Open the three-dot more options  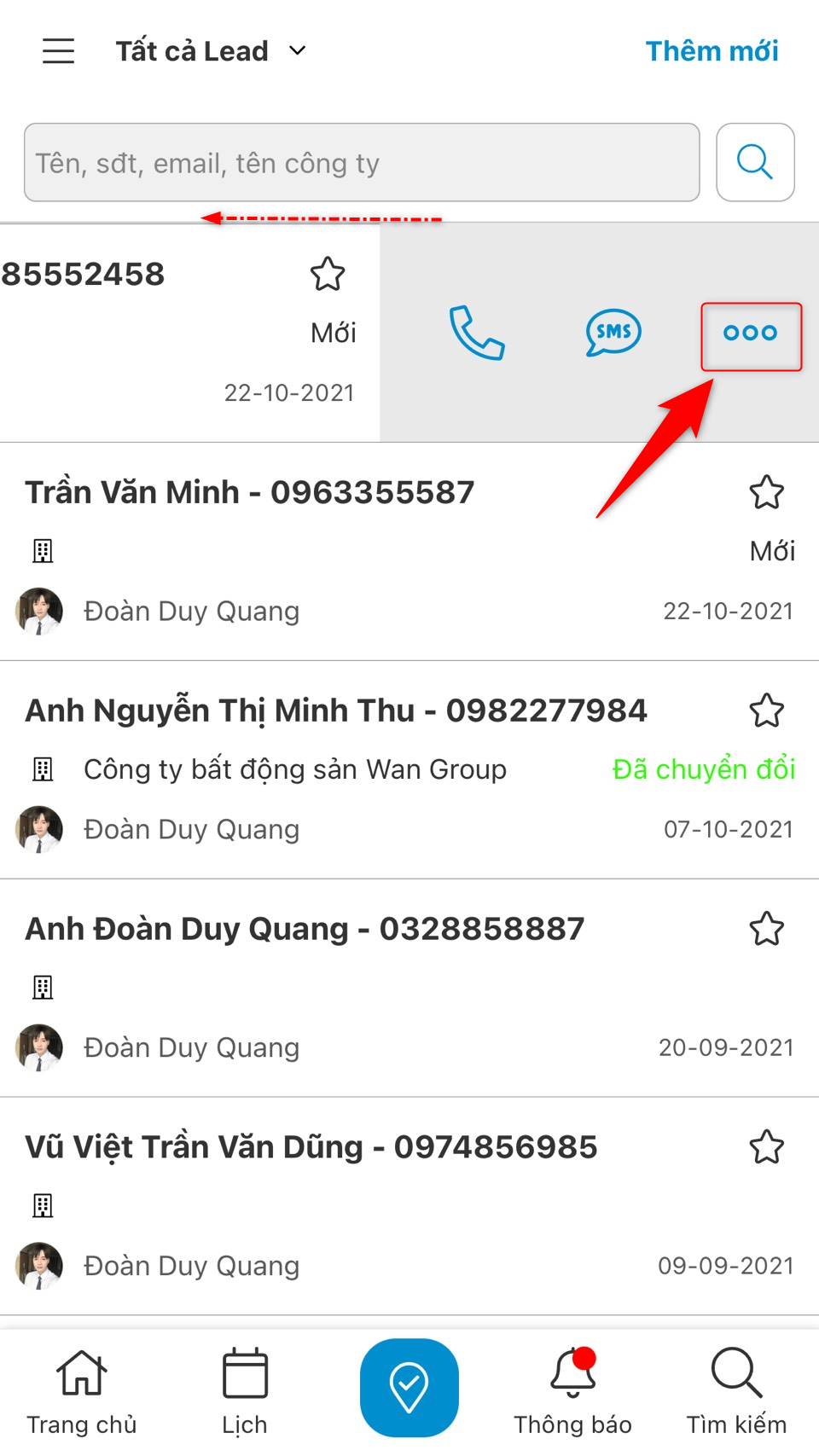tap(751, 334)
